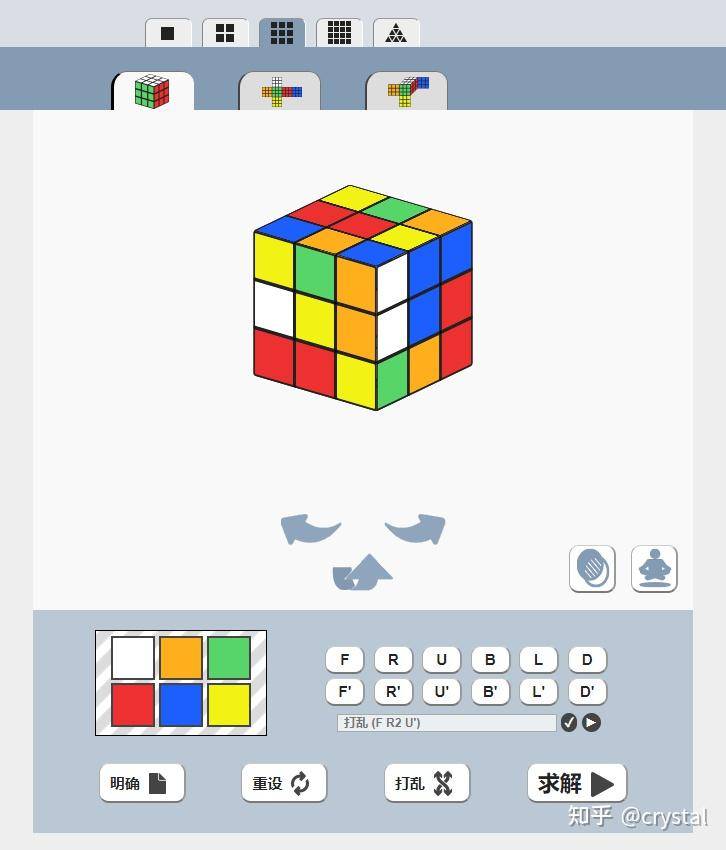
Task: Pick the blue color swatch
Action: 181,705
